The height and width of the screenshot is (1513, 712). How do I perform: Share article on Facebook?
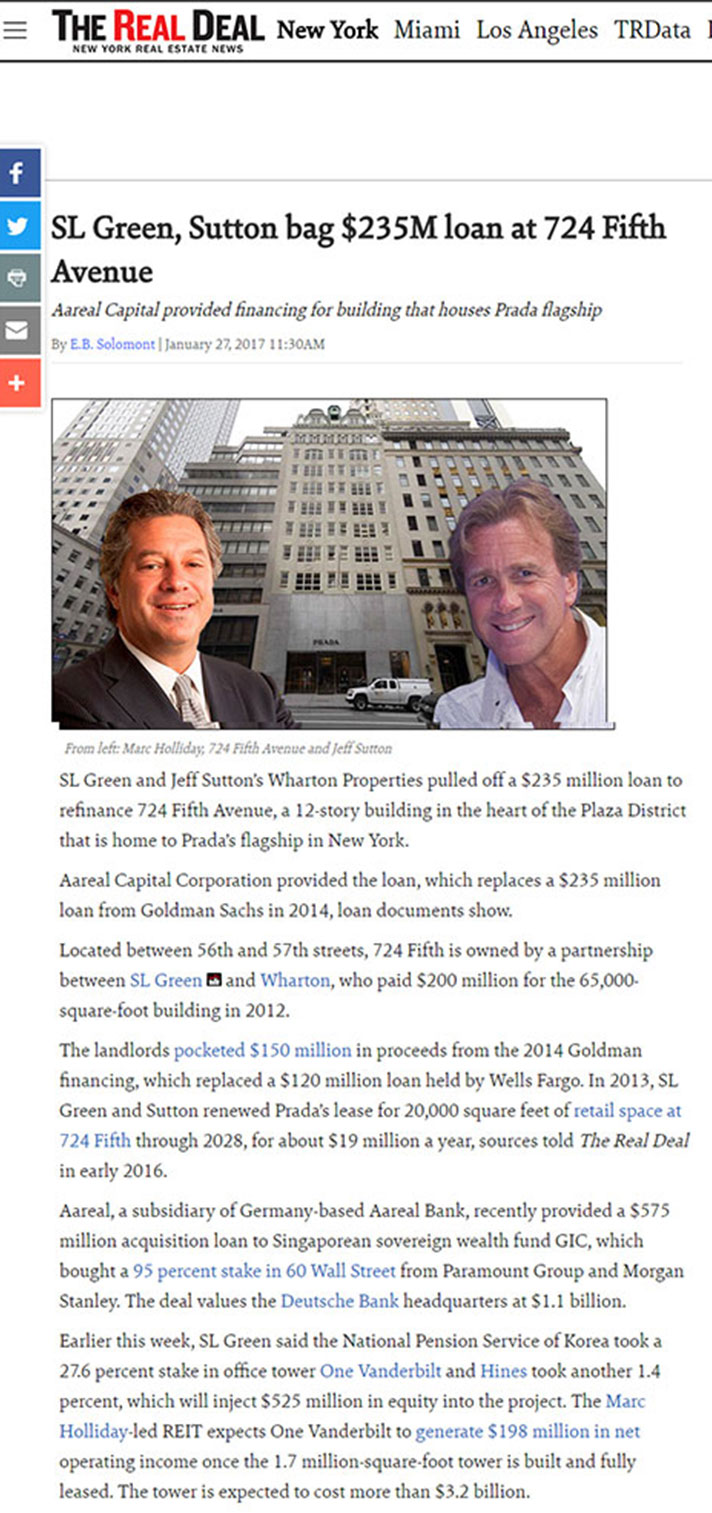pos(19,173)
